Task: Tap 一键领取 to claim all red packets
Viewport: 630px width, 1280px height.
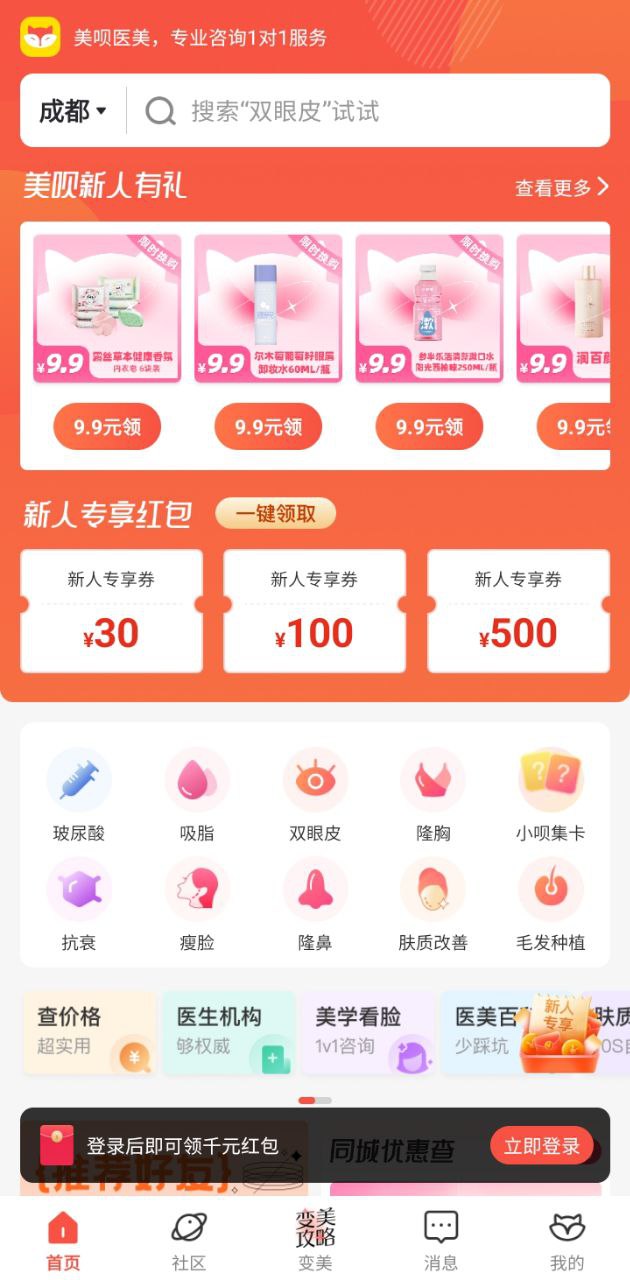Action: [275, 514]
